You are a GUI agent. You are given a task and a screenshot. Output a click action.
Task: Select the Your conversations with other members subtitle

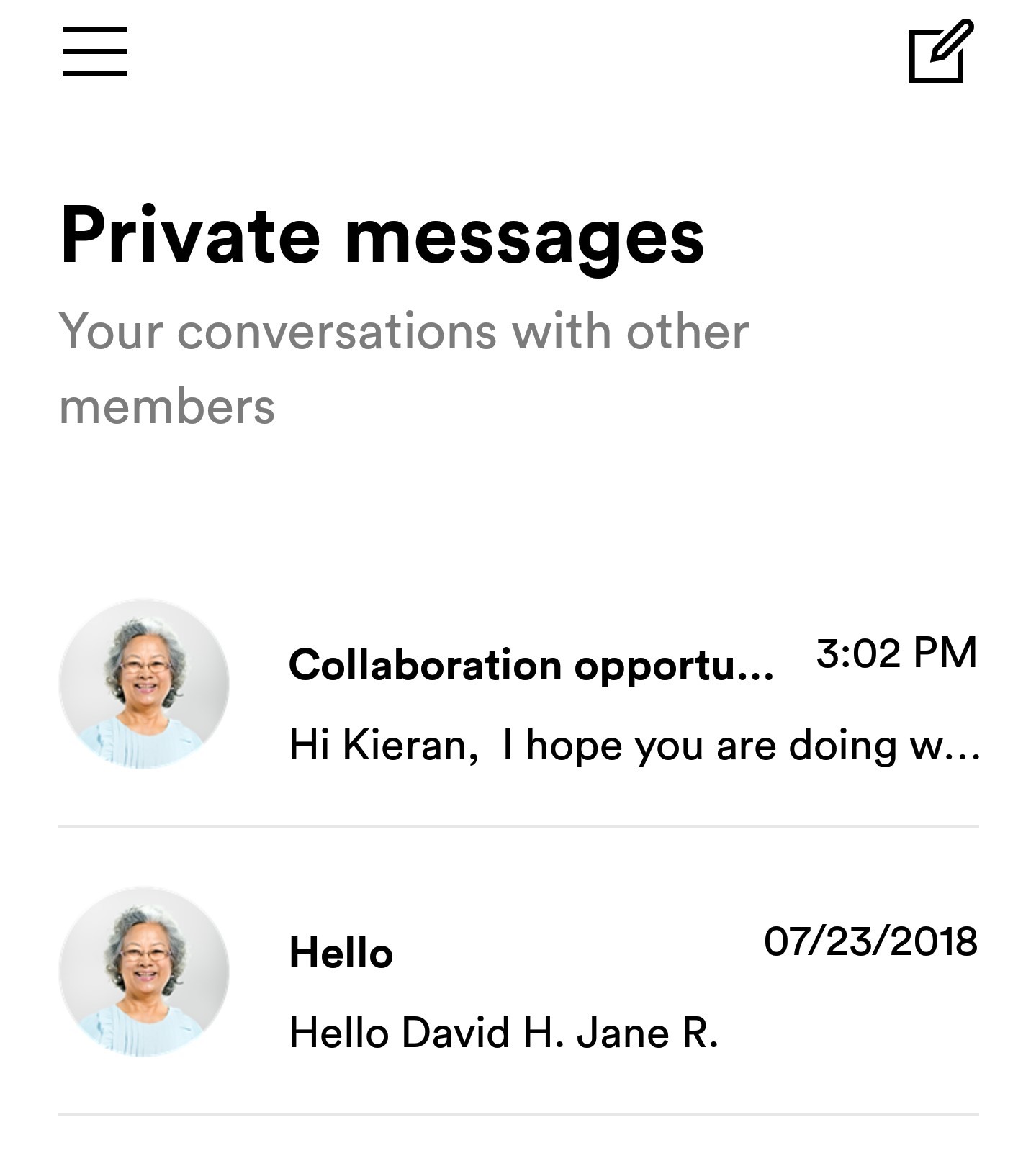point(403,367)
